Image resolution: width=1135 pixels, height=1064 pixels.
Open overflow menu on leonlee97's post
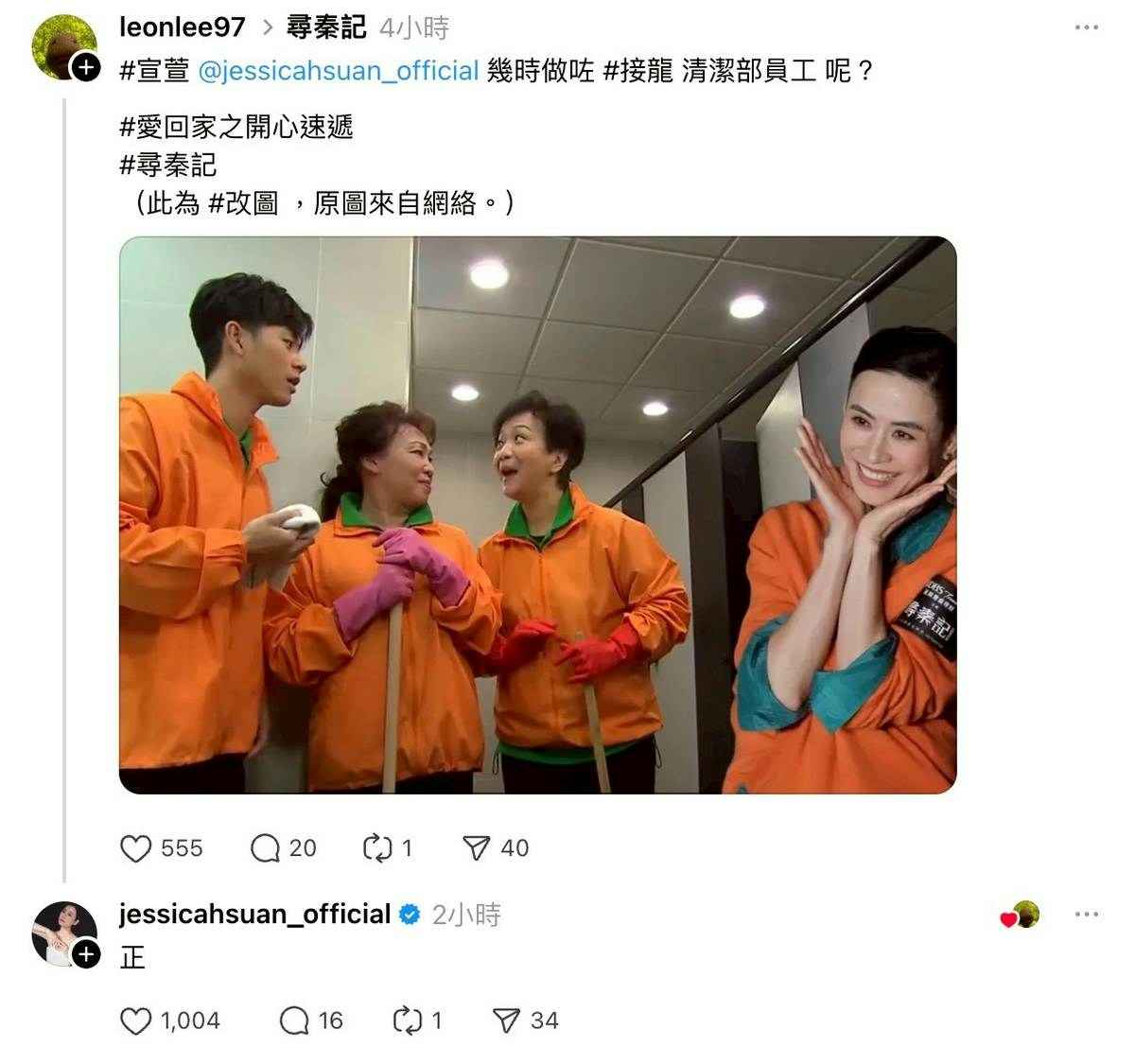click(x=1086, y=27)
